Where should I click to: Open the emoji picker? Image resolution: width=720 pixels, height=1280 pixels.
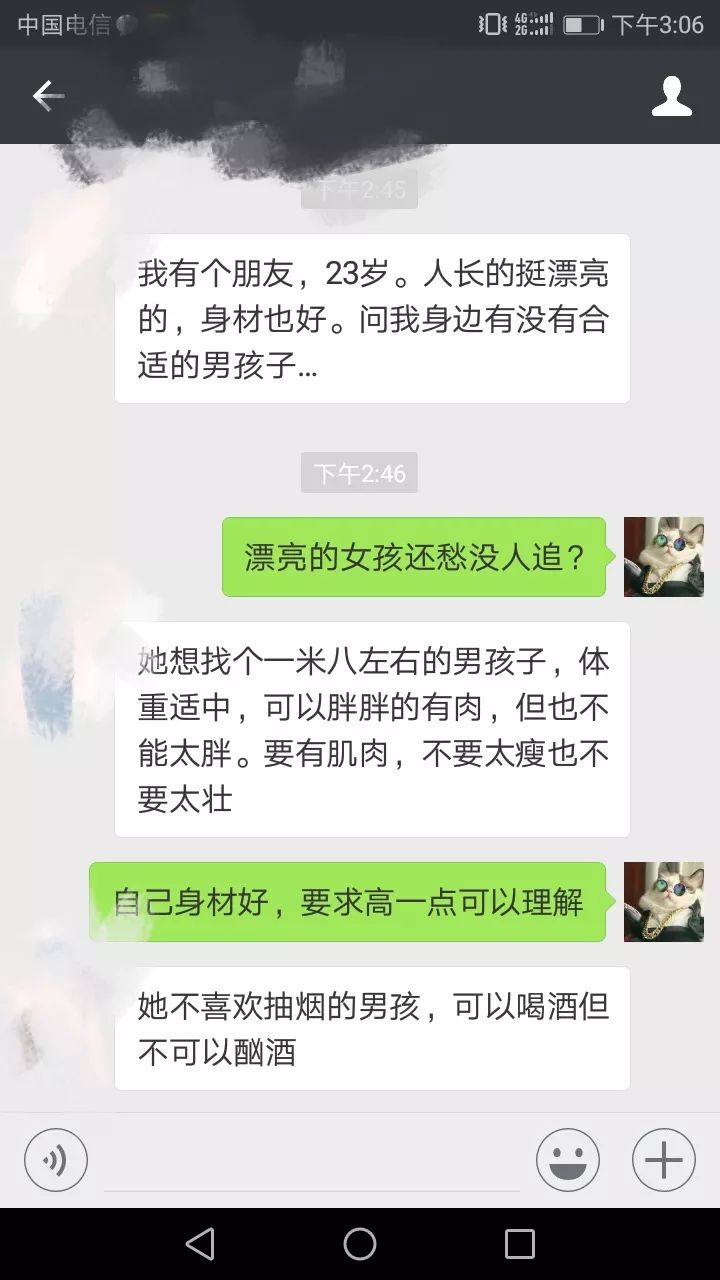click(567, 1160)
